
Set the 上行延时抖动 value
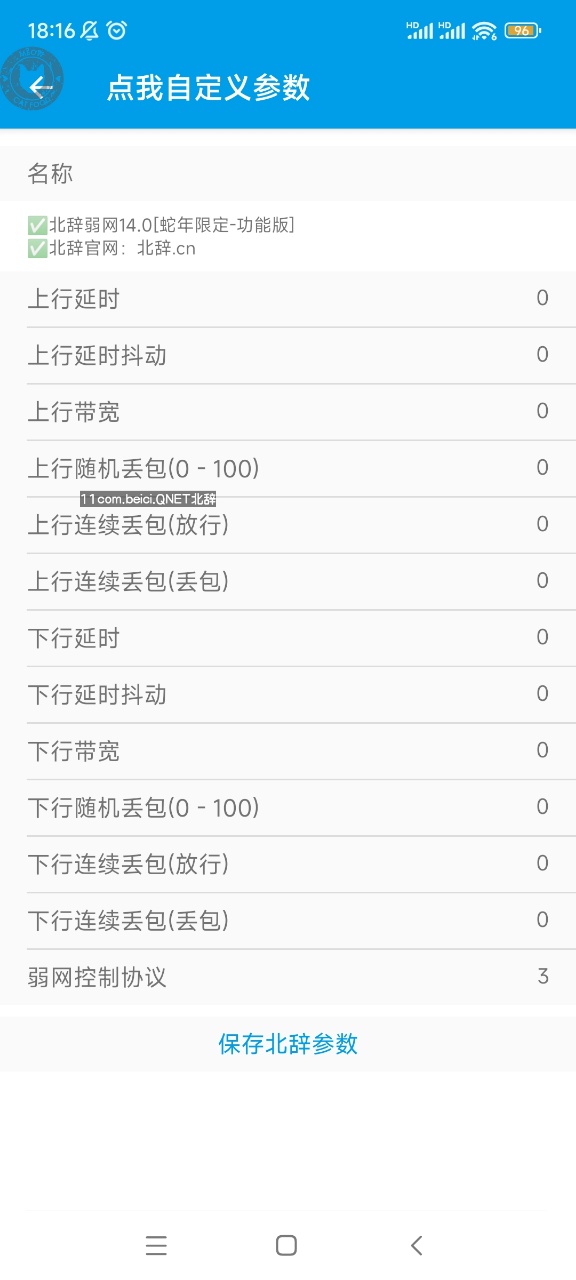pos(288,355)
